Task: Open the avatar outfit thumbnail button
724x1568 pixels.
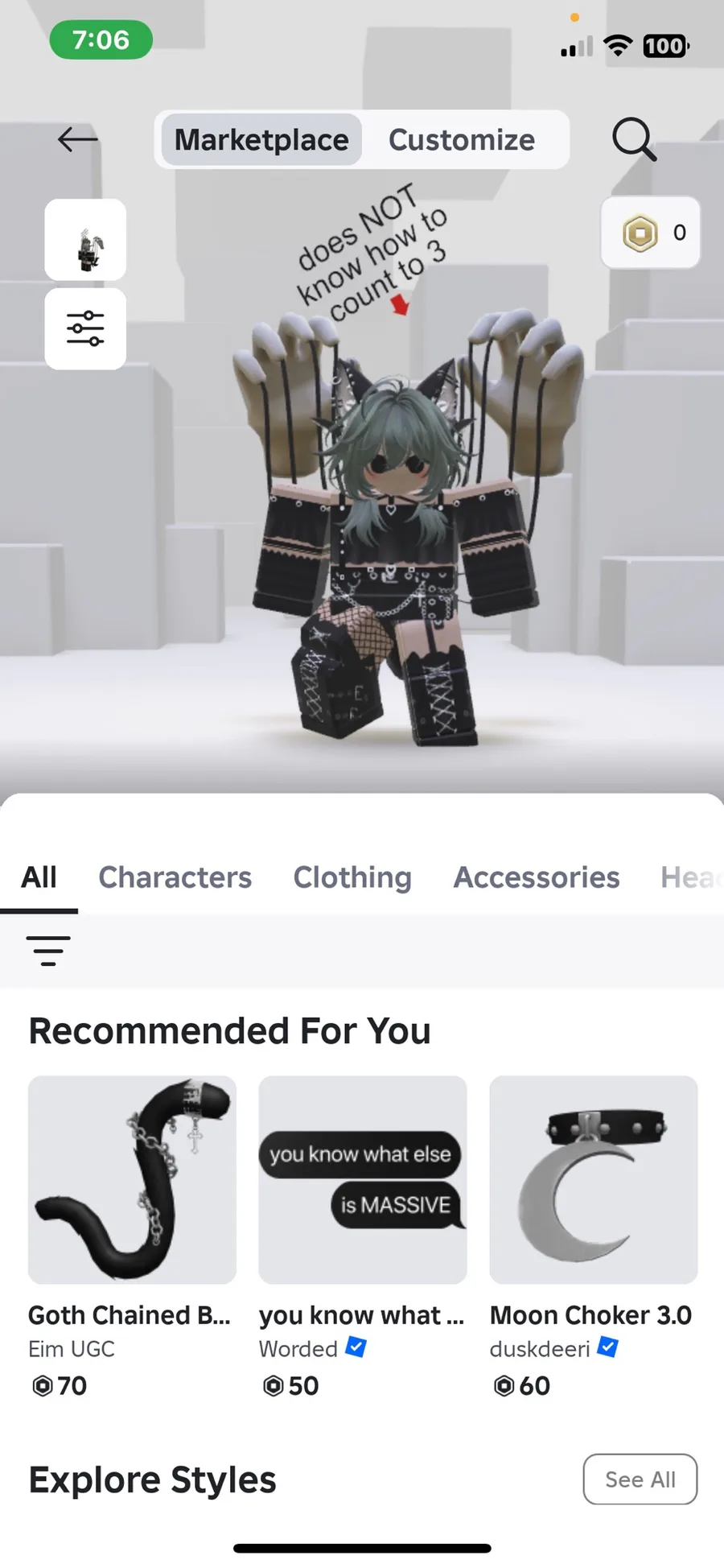Action: click(85, 240)
